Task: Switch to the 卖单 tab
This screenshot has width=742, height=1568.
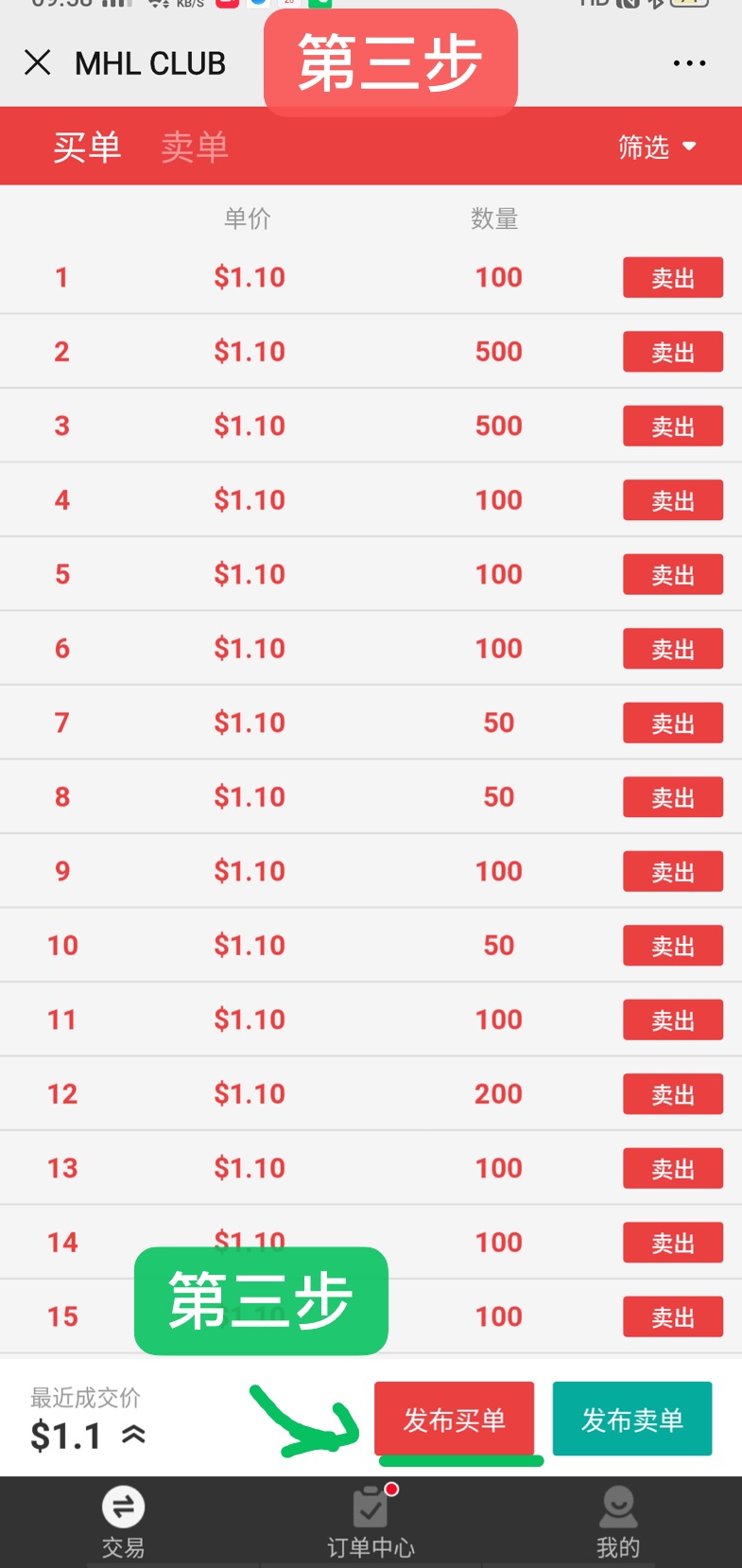Action: 195,148
